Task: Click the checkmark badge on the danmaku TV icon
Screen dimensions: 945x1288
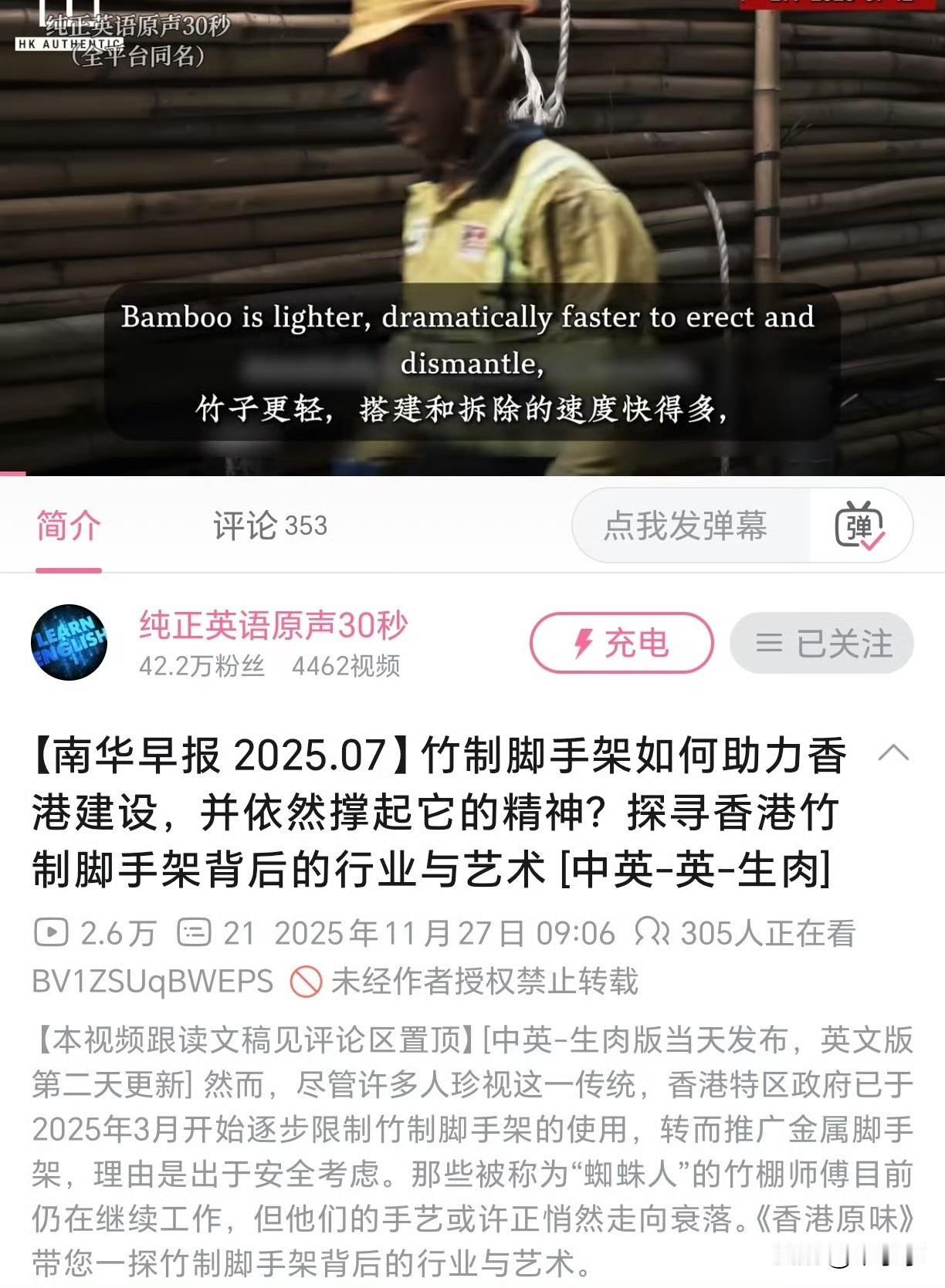Action: coord(873,543)
